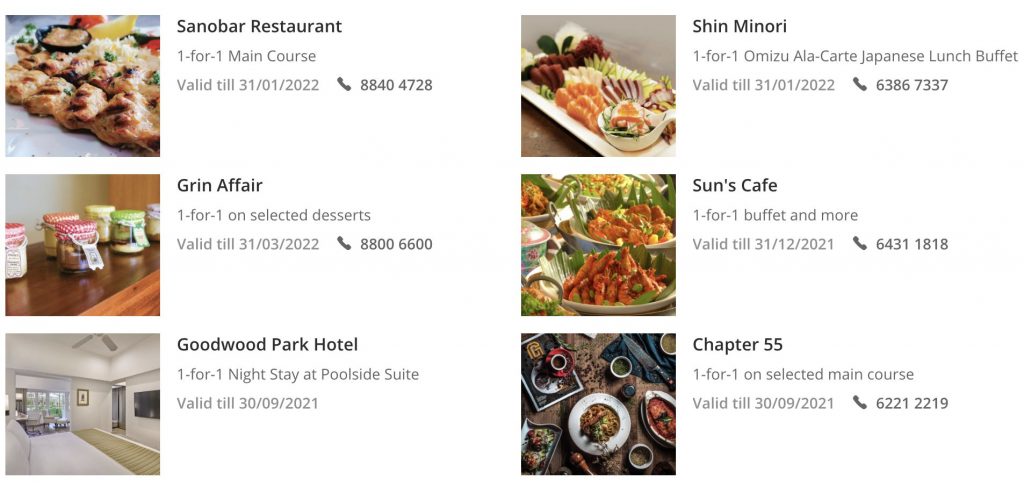1024x486 pixels.
Task: Dial Chapter 55's number 6221 2219
Action: (911, 403)
